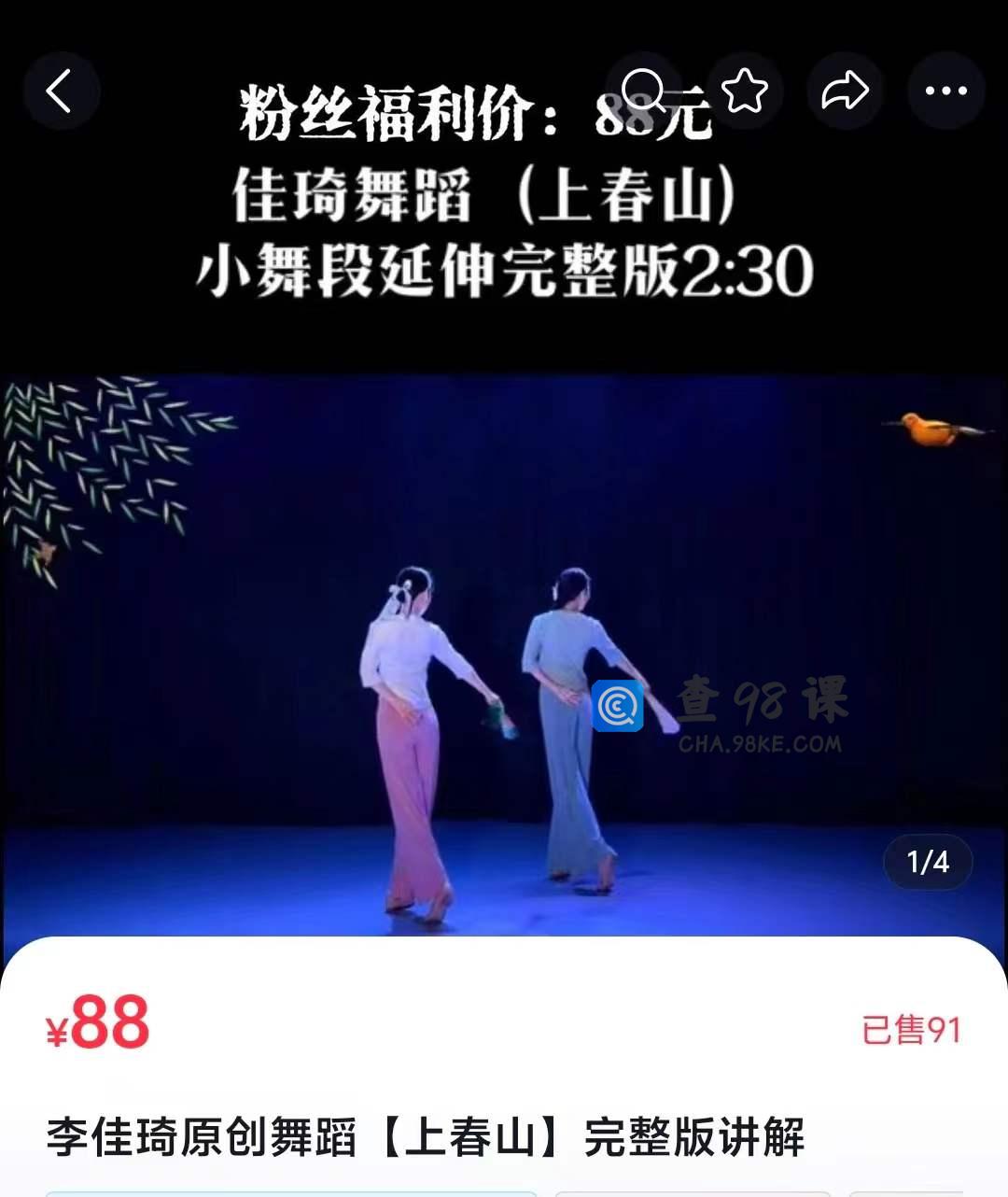Favorite this product with the star
Screen dimensions: 1008x1197
[x=745, y=92]
